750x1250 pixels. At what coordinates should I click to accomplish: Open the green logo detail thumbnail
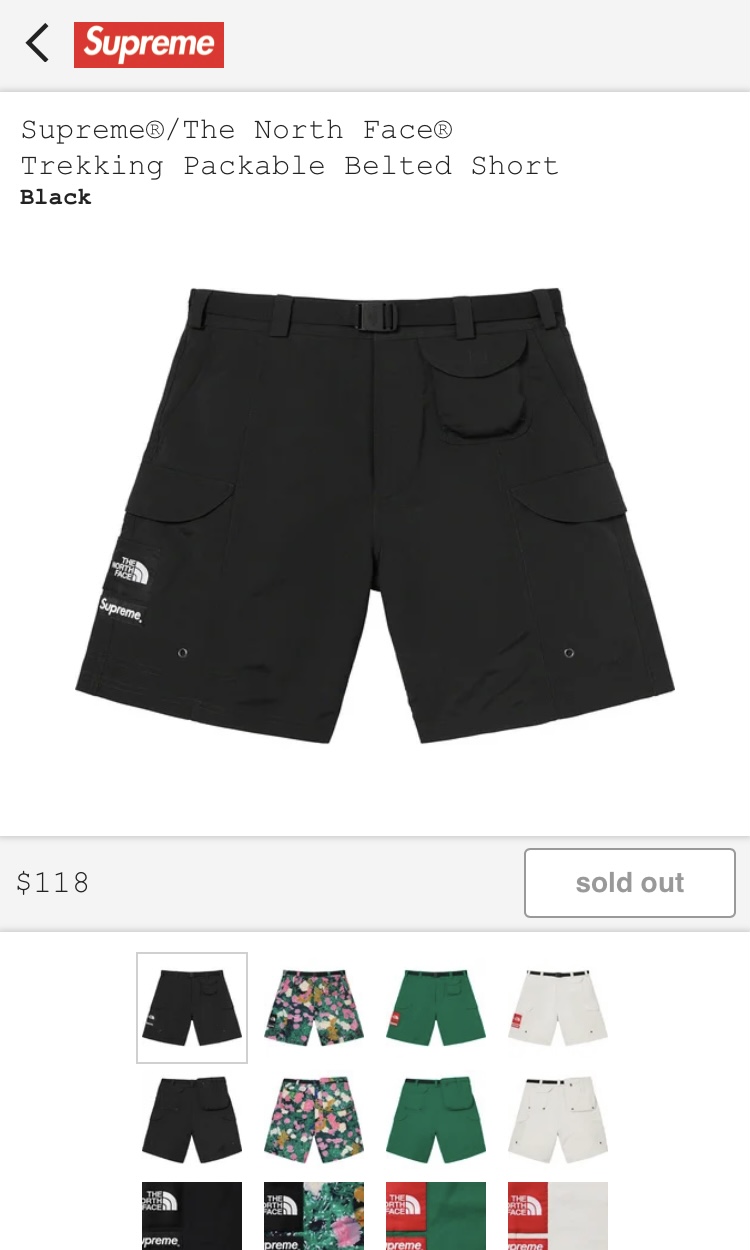coord(436,1216)
